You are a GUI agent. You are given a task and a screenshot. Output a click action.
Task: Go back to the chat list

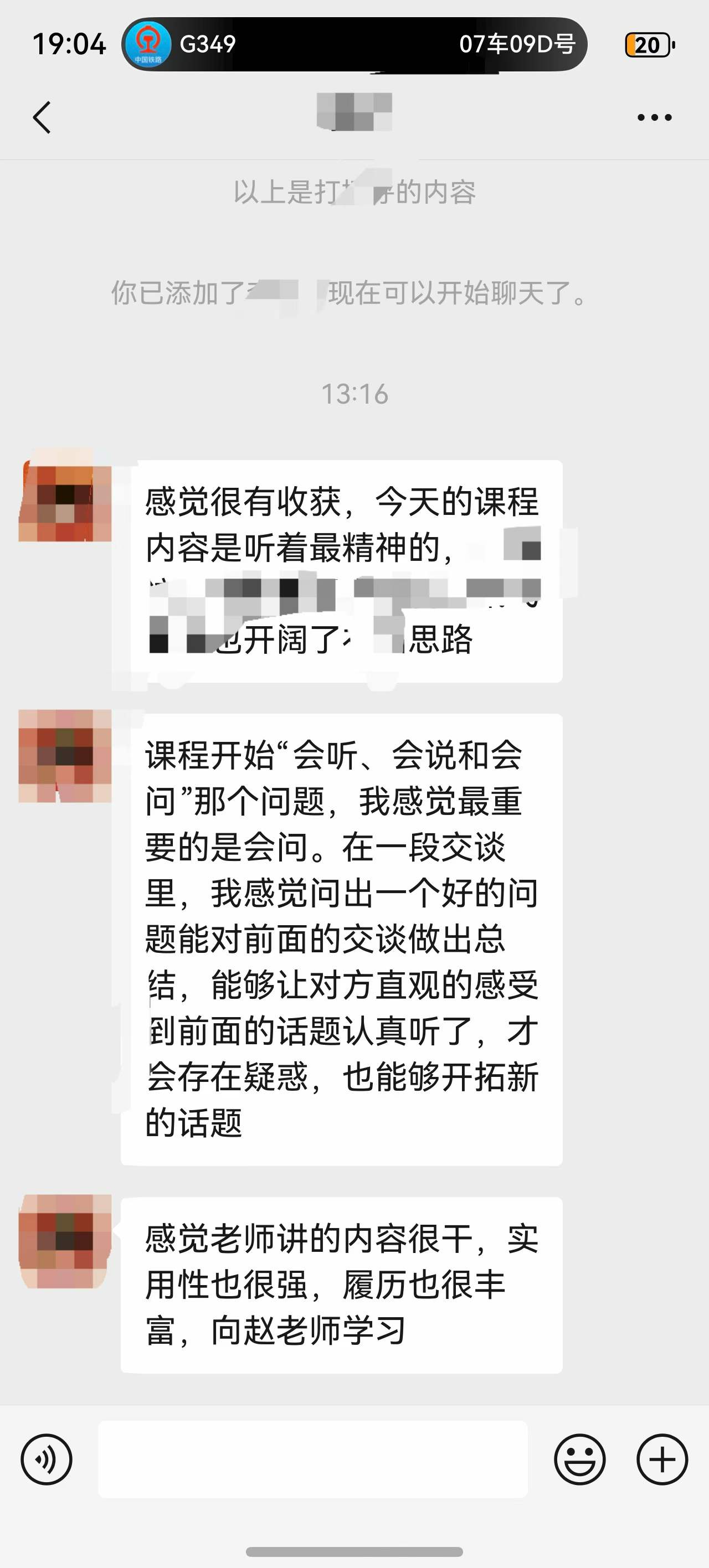tap(42, 117)
